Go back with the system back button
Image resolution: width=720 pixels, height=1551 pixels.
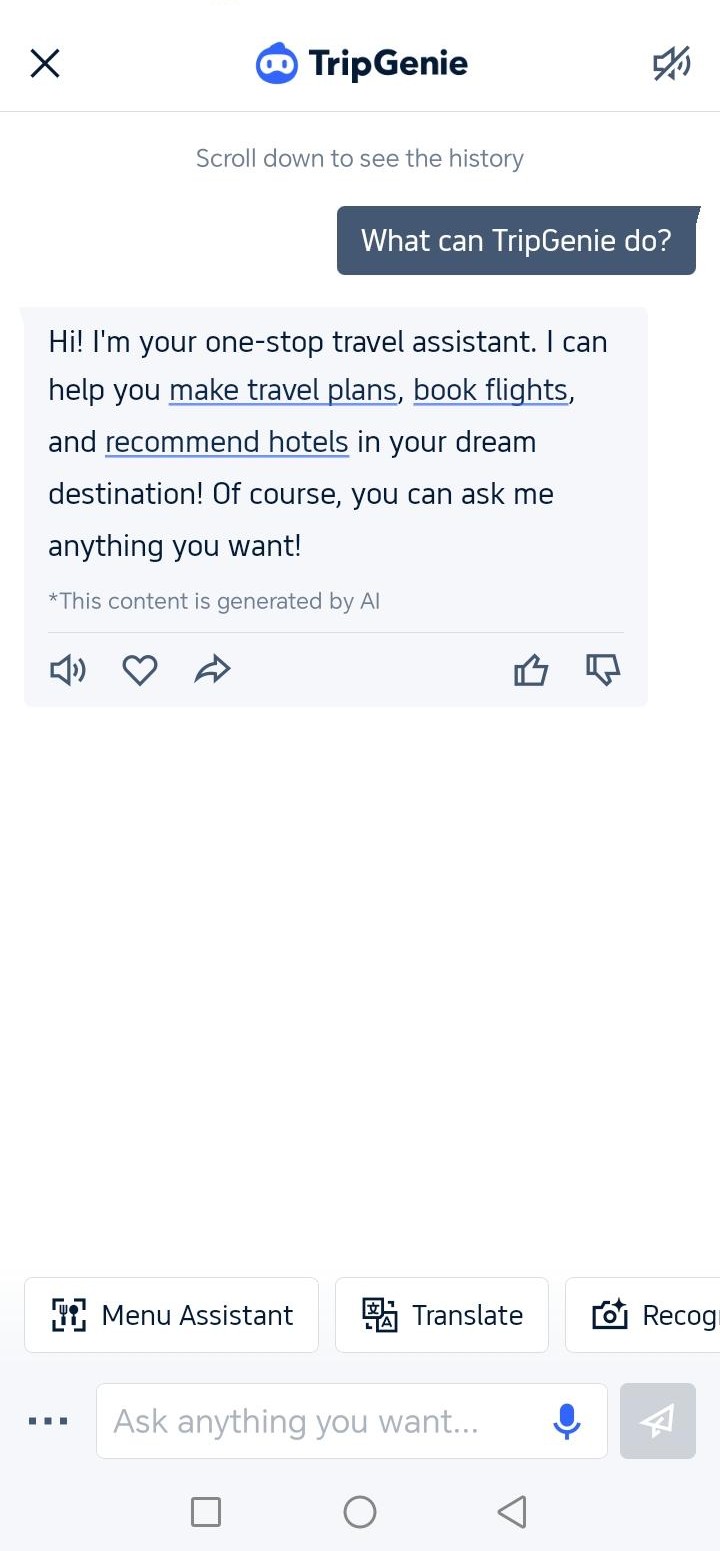point(512,1512)
